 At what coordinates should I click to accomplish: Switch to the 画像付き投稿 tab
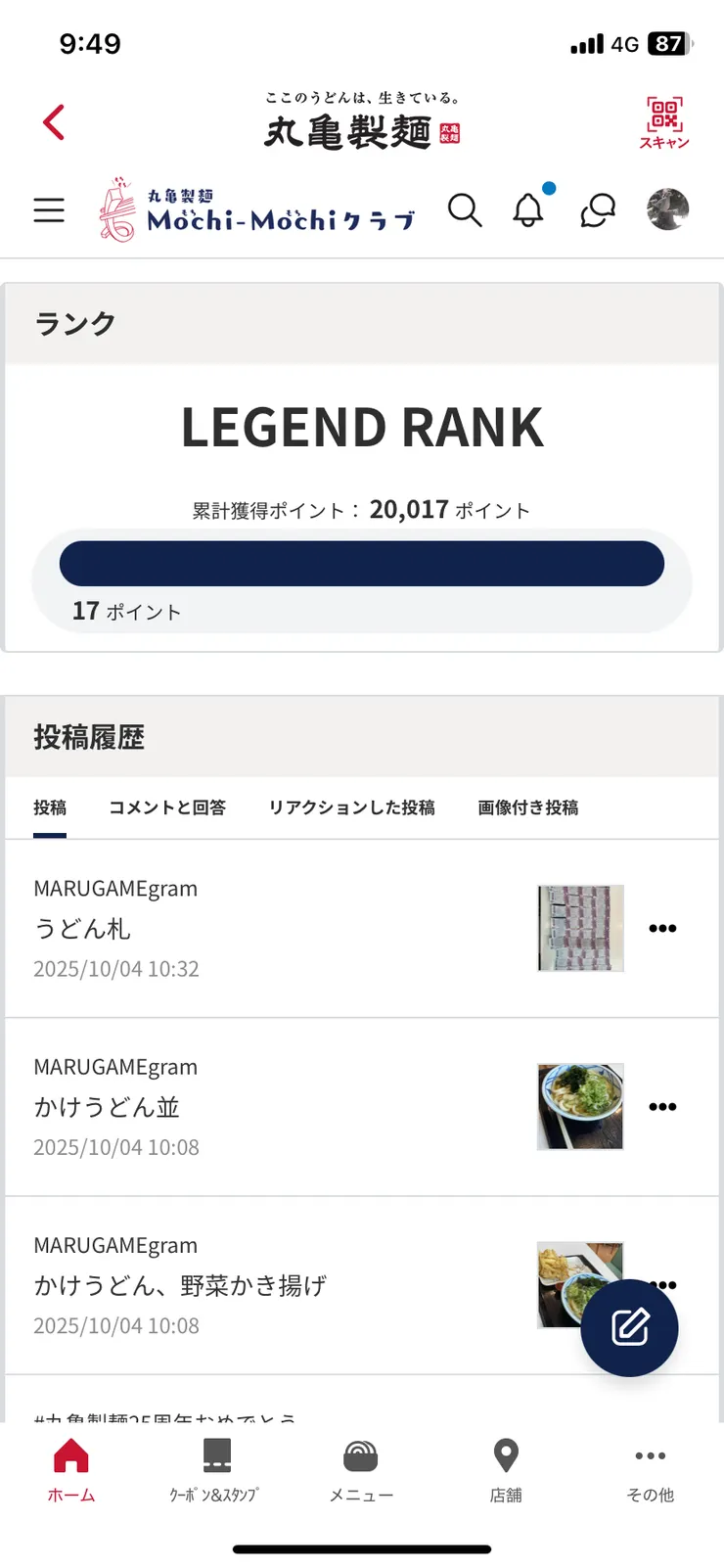point(527,807)
